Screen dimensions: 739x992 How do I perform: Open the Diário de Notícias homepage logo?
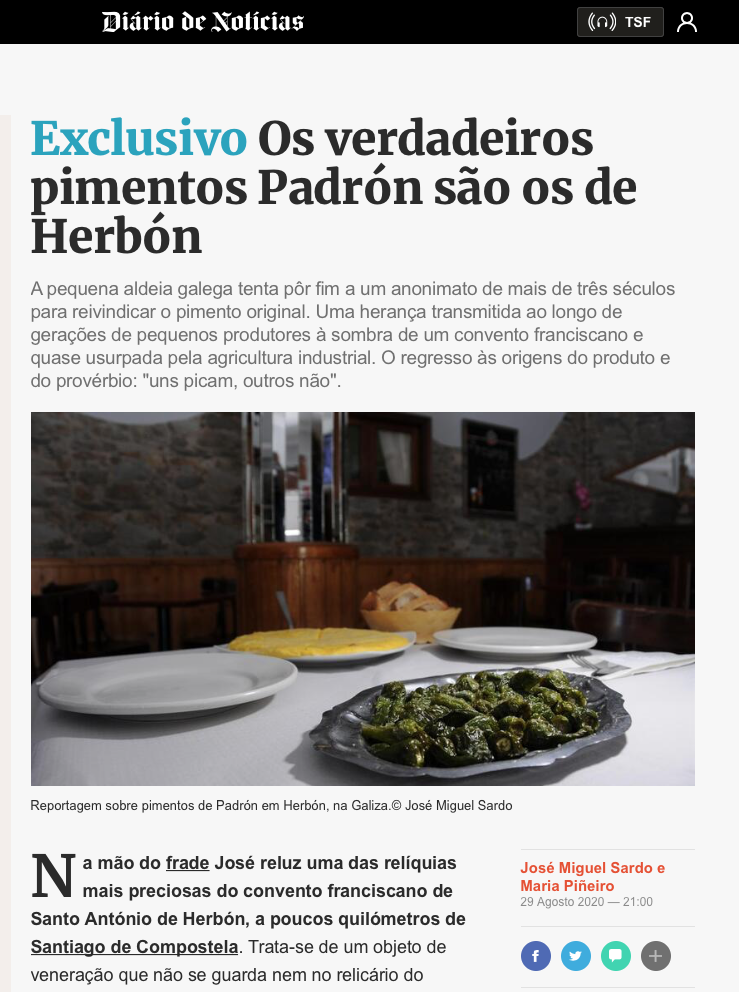(x=202, y=21)
